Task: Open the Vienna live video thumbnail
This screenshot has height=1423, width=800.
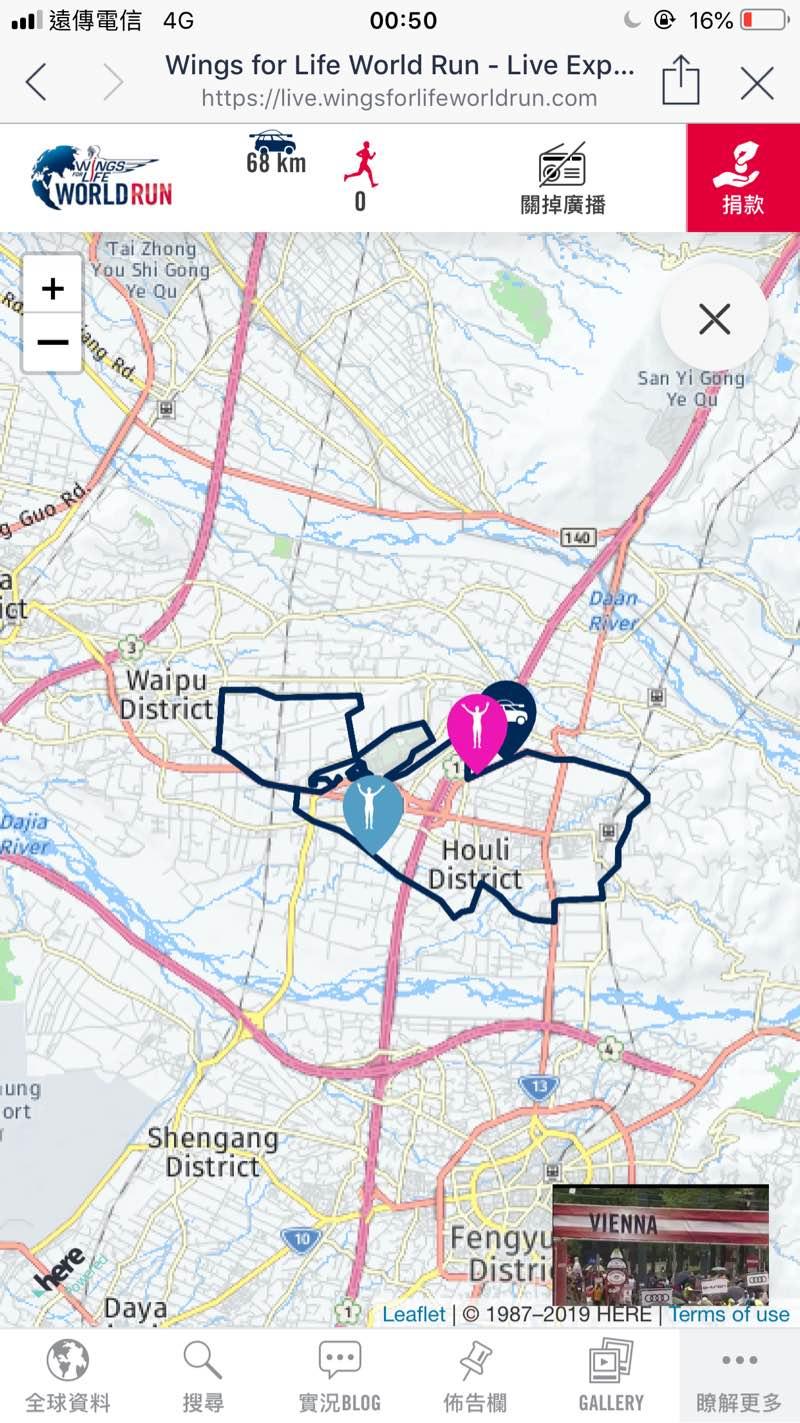Action: (x=660, y=1243)
